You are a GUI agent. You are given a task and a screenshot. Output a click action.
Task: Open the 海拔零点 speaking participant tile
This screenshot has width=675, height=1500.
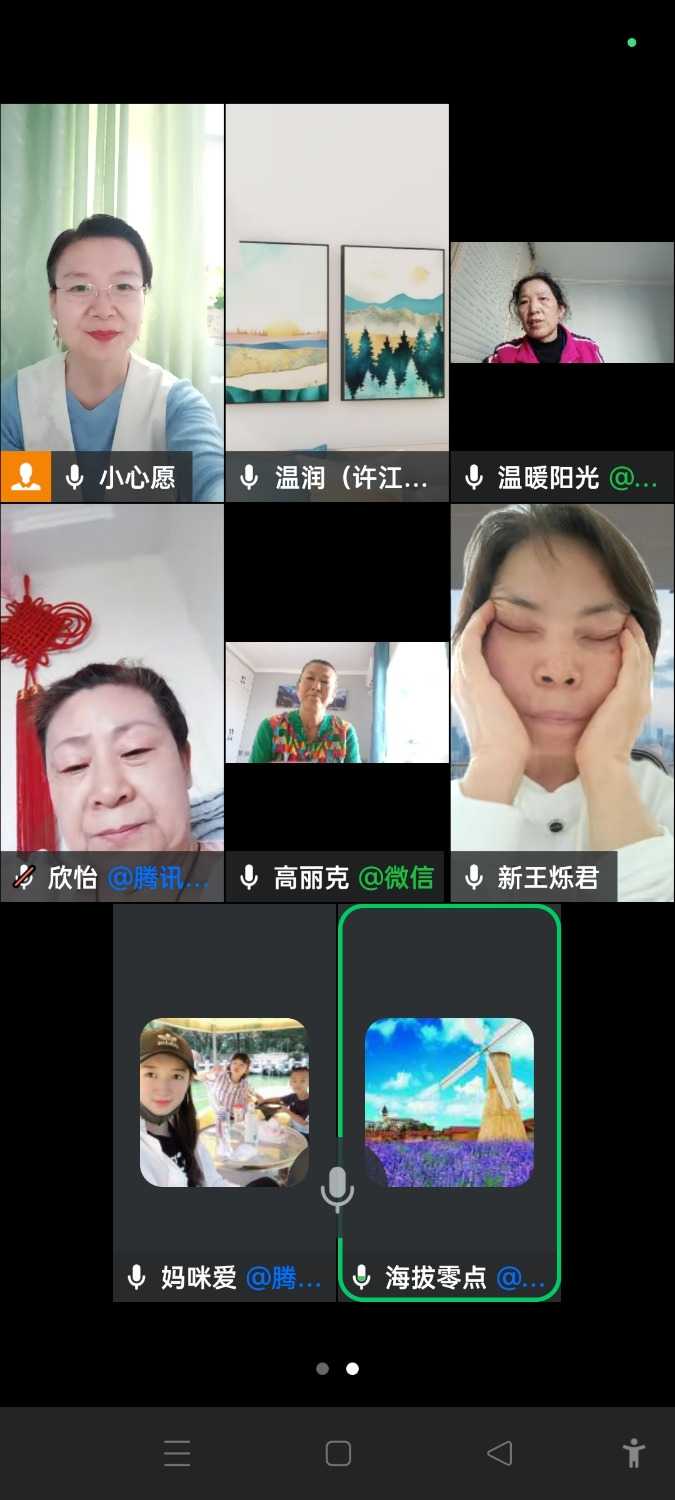449,1102
